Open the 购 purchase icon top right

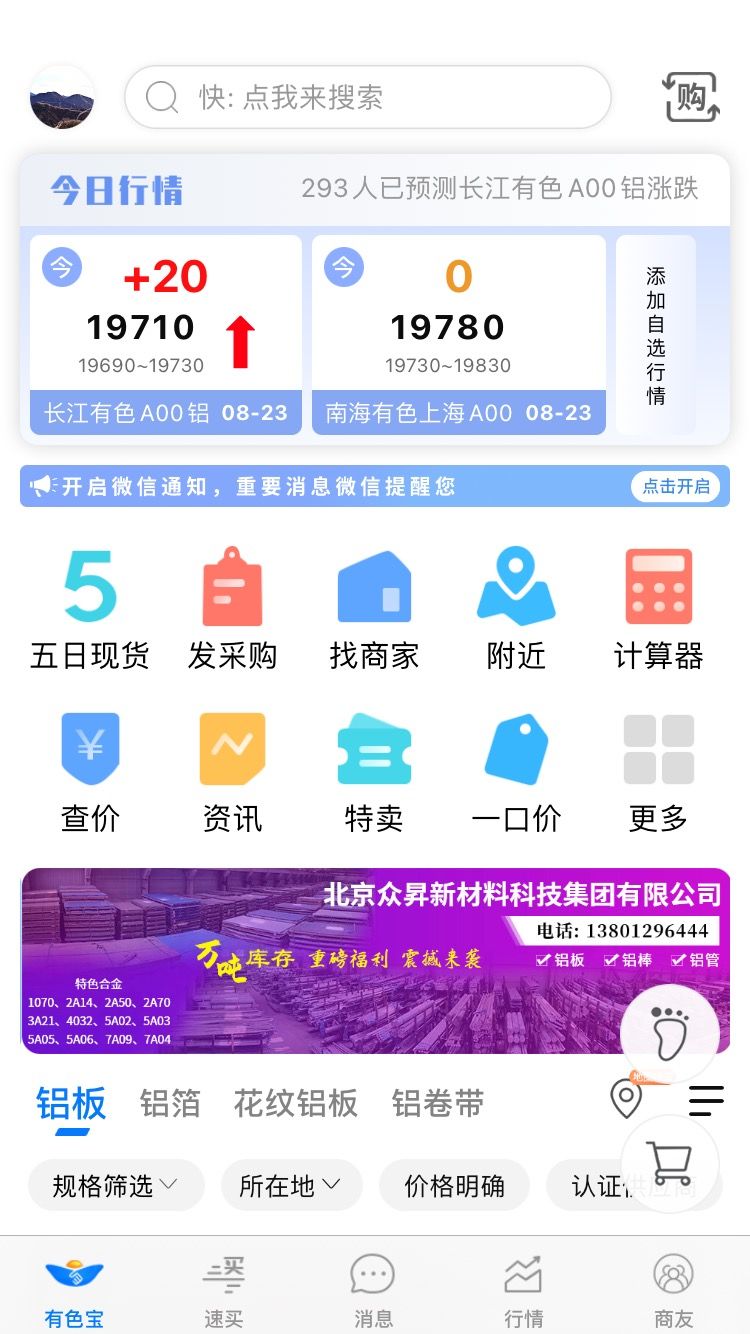click(x=691, y=97)
